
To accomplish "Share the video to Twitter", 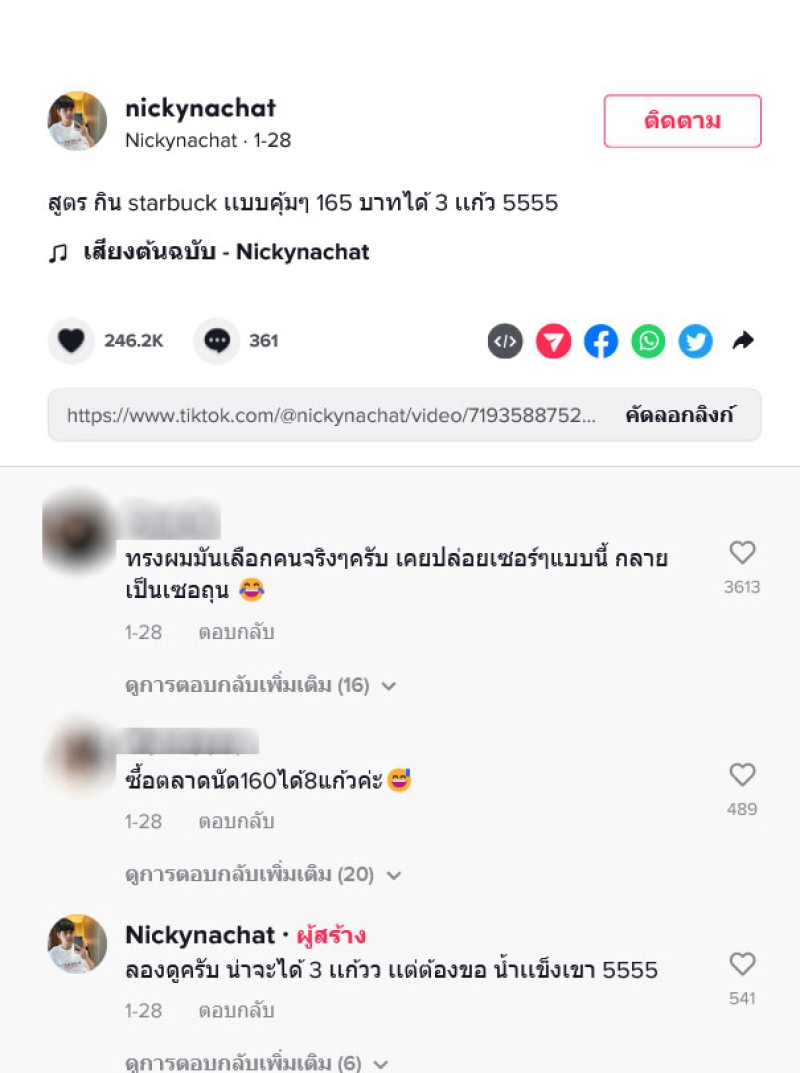I will point(696,341).
